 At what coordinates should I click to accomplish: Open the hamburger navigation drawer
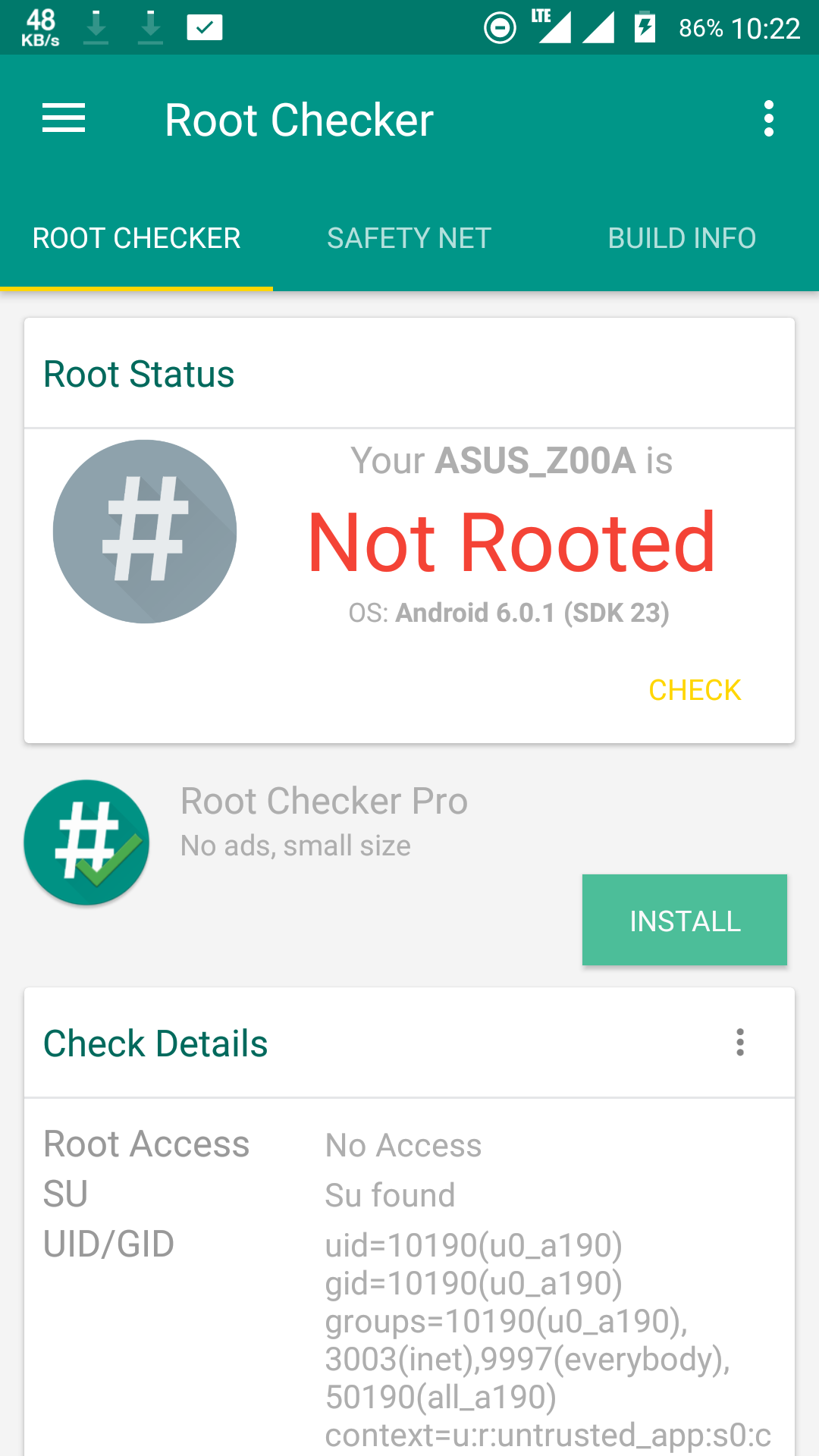pyautogui.click(x=64, y=119)
